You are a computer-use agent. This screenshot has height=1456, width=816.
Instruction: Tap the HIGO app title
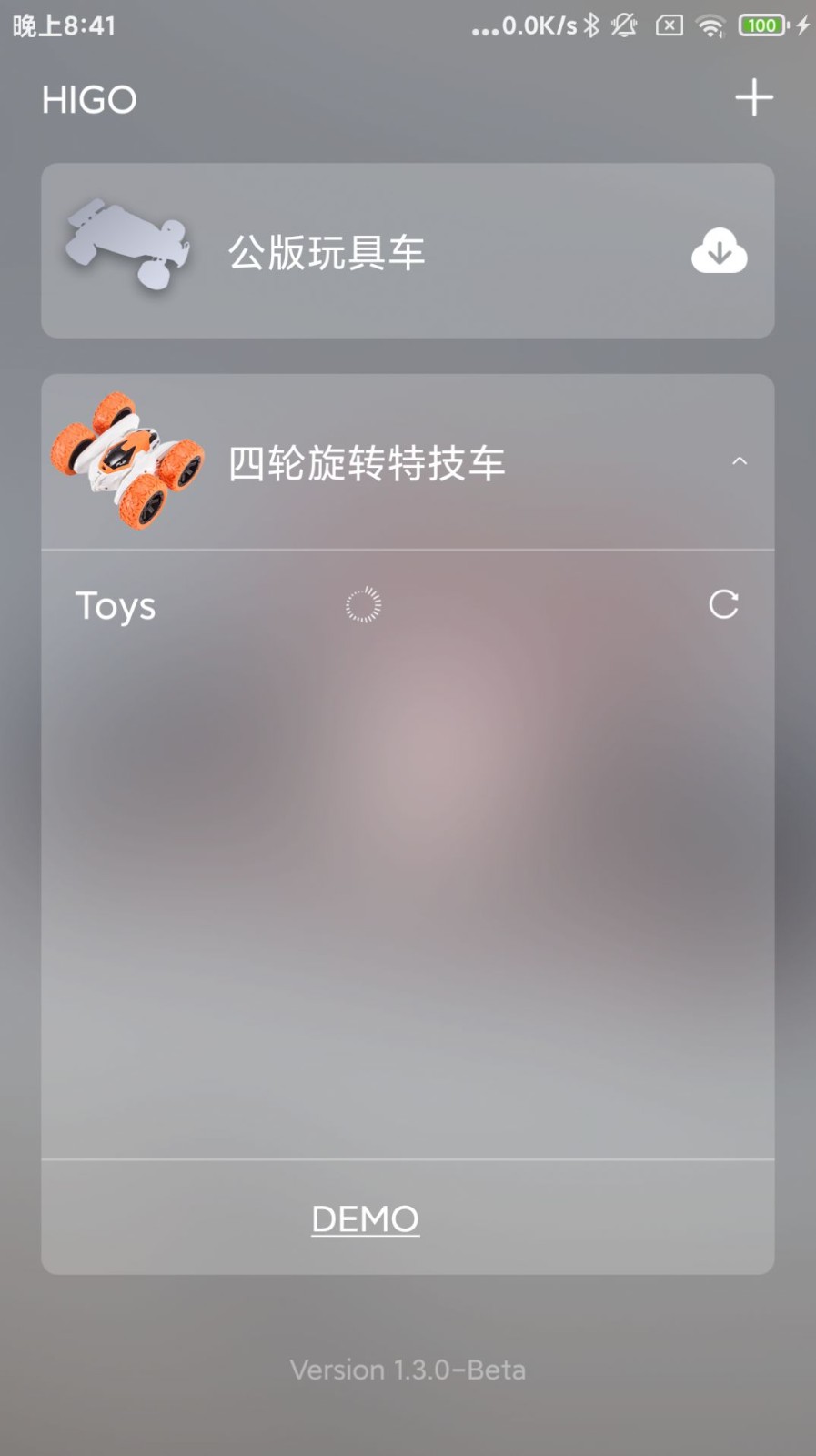pyautogui.click(x=88, y=98)
